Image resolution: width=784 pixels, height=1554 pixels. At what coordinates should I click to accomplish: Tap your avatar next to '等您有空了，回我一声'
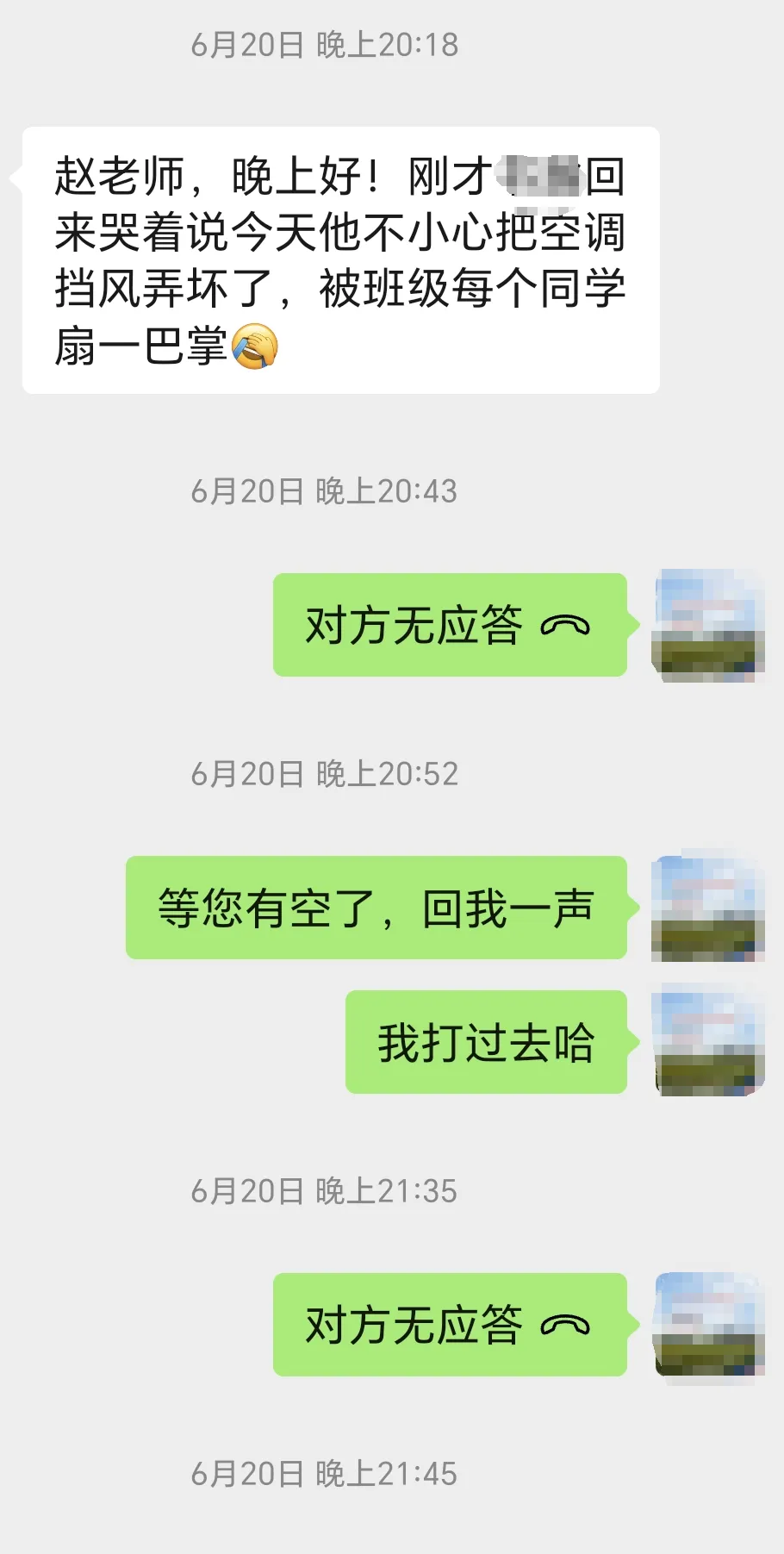point(708,908)
